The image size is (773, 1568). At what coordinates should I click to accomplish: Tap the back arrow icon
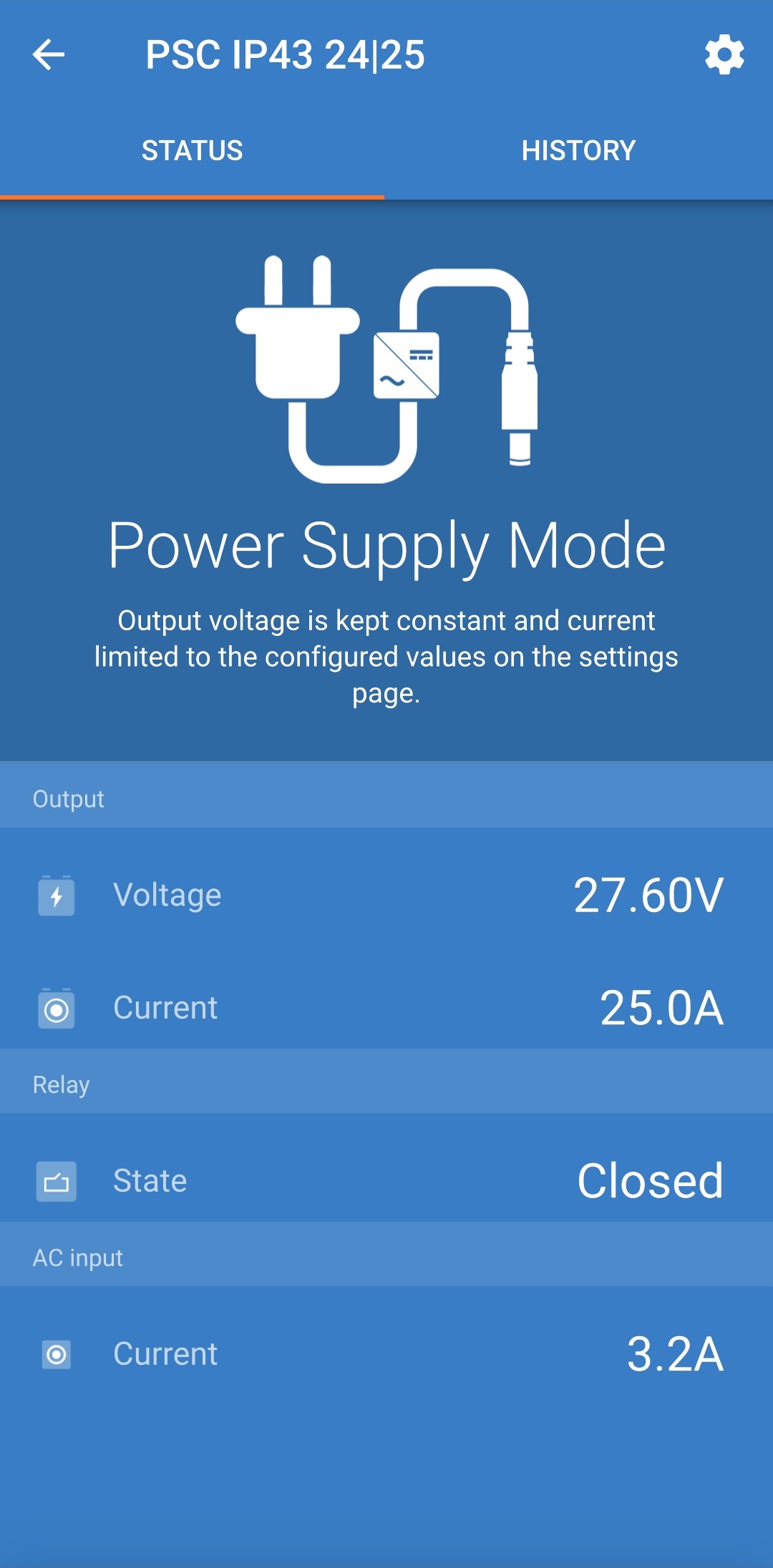point(47,54)
